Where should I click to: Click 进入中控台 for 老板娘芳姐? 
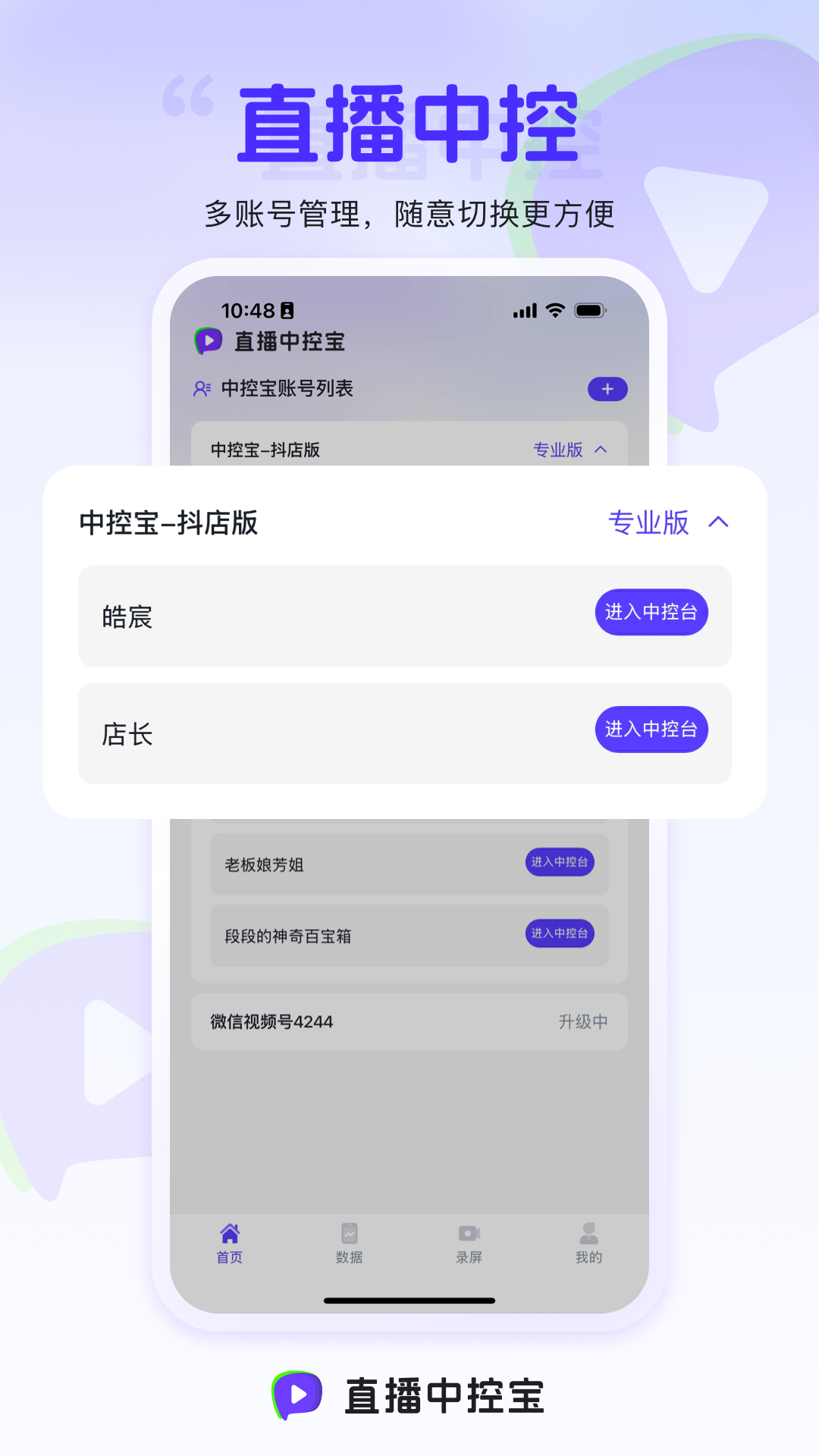[x=559, y=862]
